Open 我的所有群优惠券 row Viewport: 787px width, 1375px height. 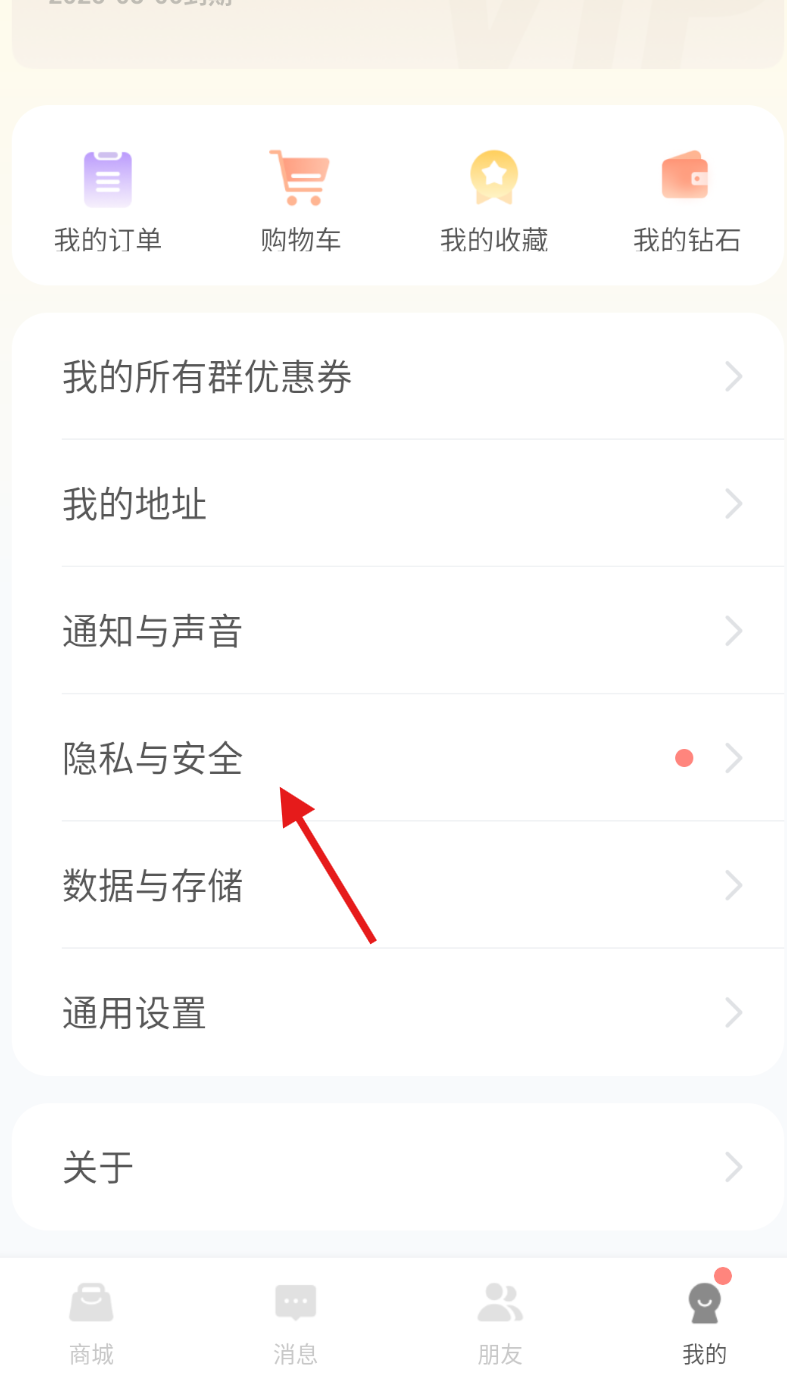coord(397,377)
